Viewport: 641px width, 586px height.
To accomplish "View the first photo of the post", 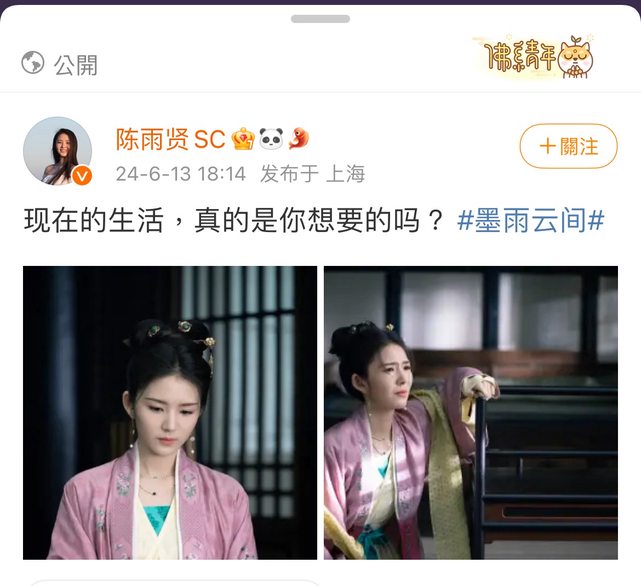I will 169,412.
